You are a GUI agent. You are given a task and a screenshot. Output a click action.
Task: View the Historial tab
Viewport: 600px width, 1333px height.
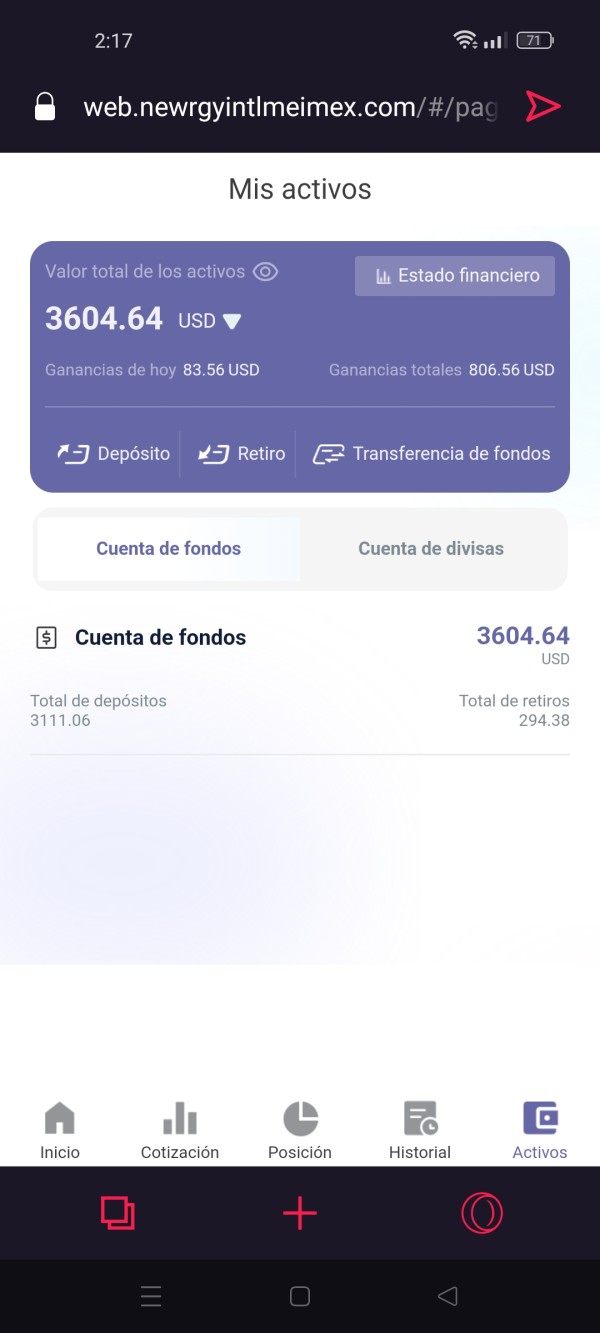click(x=420, y=1131)
